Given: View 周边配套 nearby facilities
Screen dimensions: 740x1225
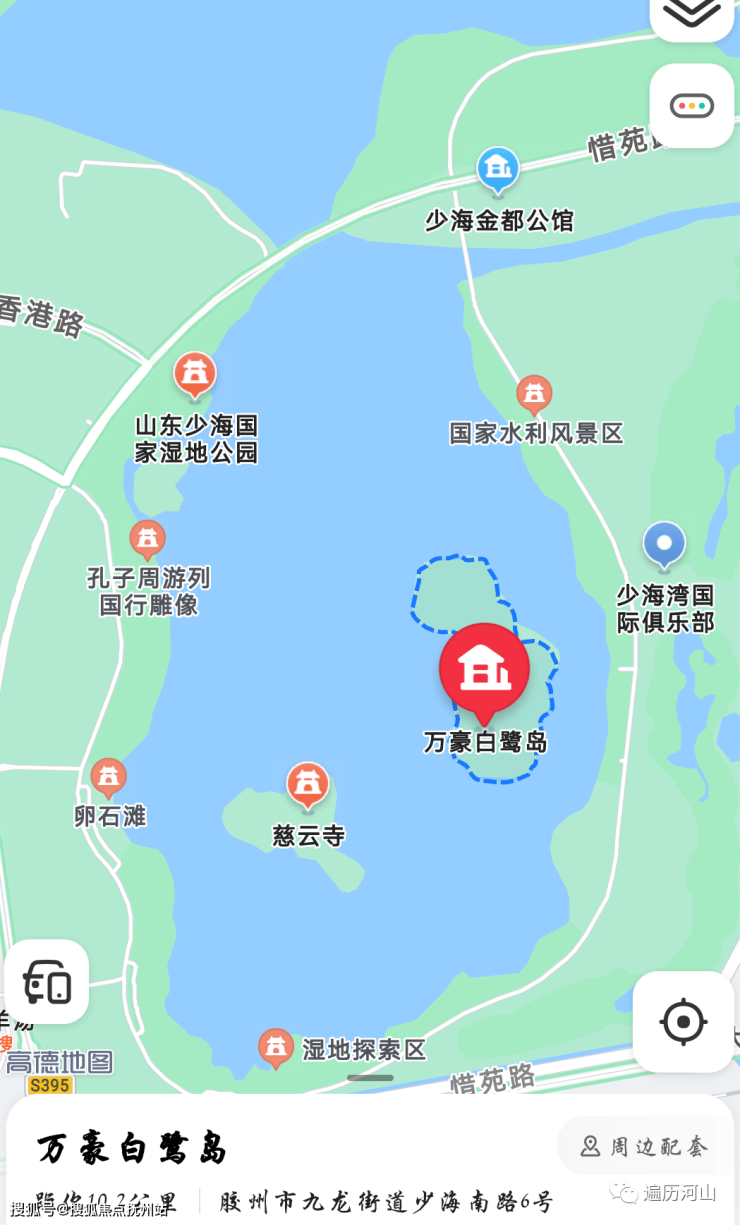Looking at the screenshot, I should [645, 1146].
